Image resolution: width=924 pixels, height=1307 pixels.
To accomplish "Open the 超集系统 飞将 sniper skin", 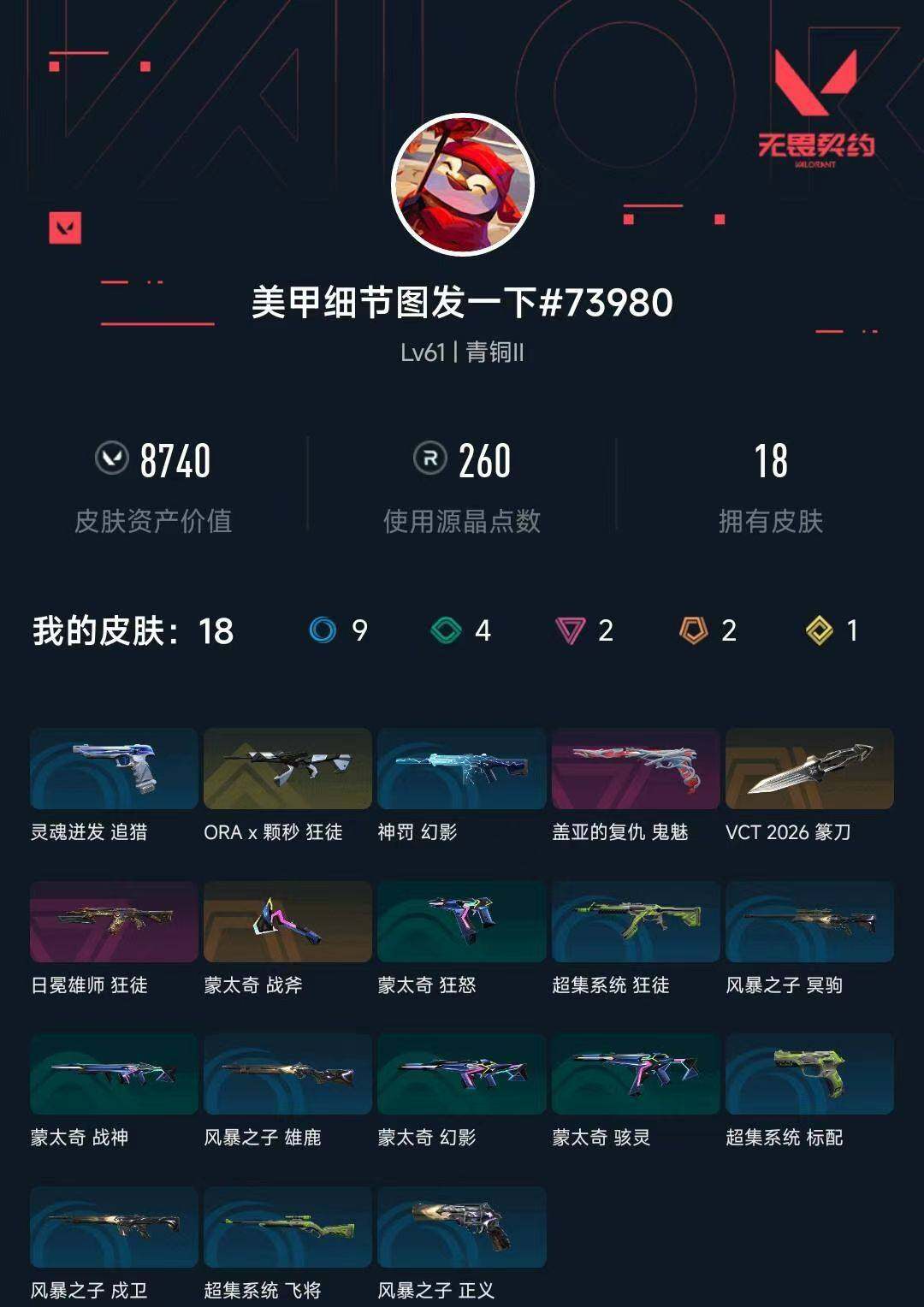I will click(288, 1225).
